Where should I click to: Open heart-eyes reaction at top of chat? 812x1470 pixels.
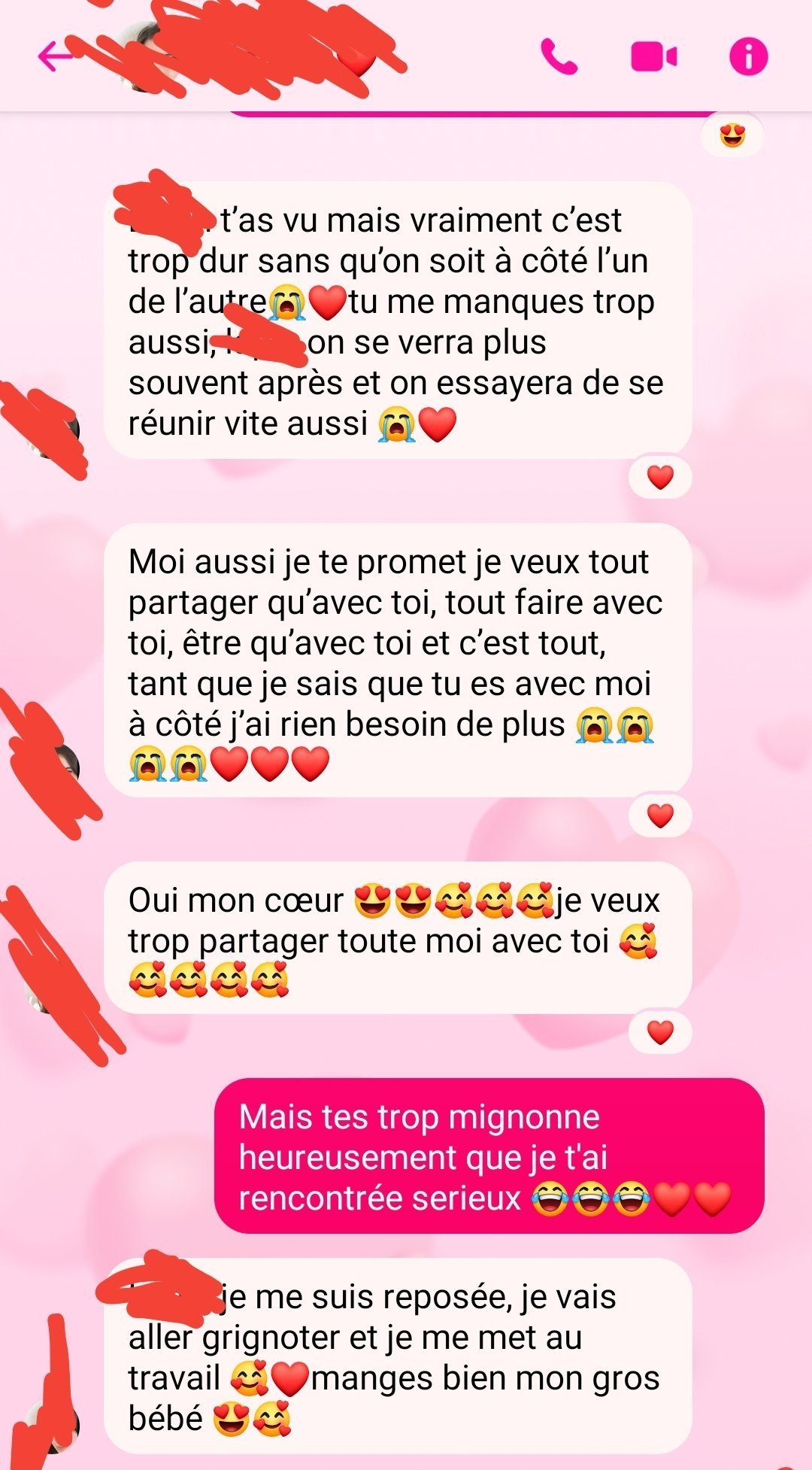732,136
